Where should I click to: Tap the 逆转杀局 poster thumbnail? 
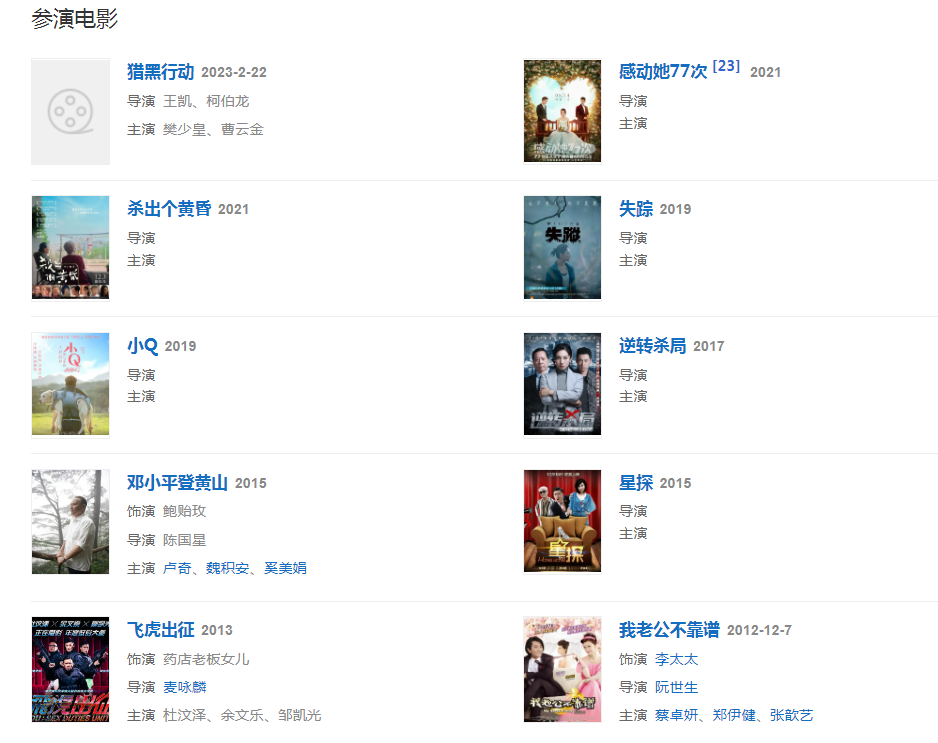tap(562, 384)
